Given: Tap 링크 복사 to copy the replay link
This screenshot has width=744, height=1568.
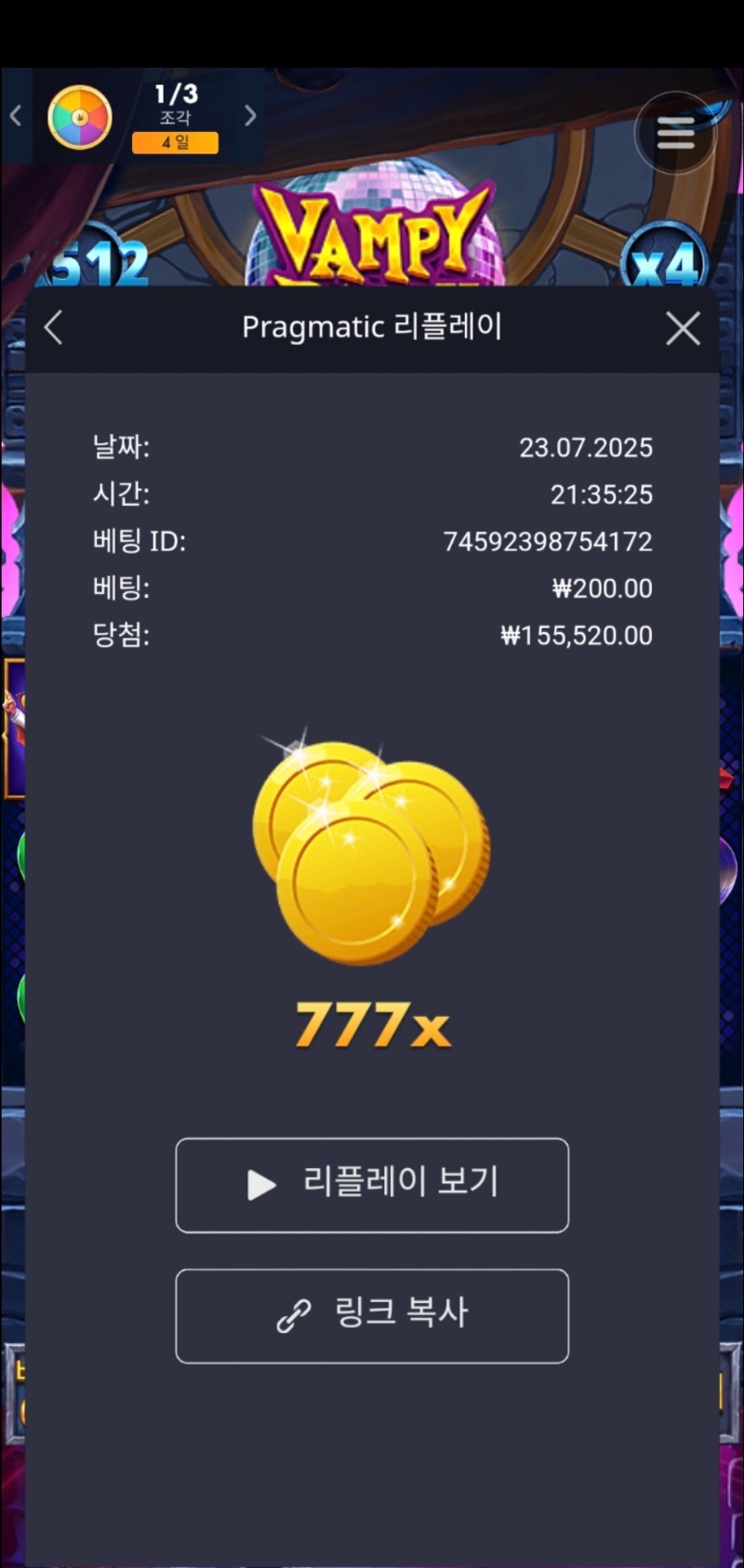Looking at the screenshot, I should [372, 1315].
